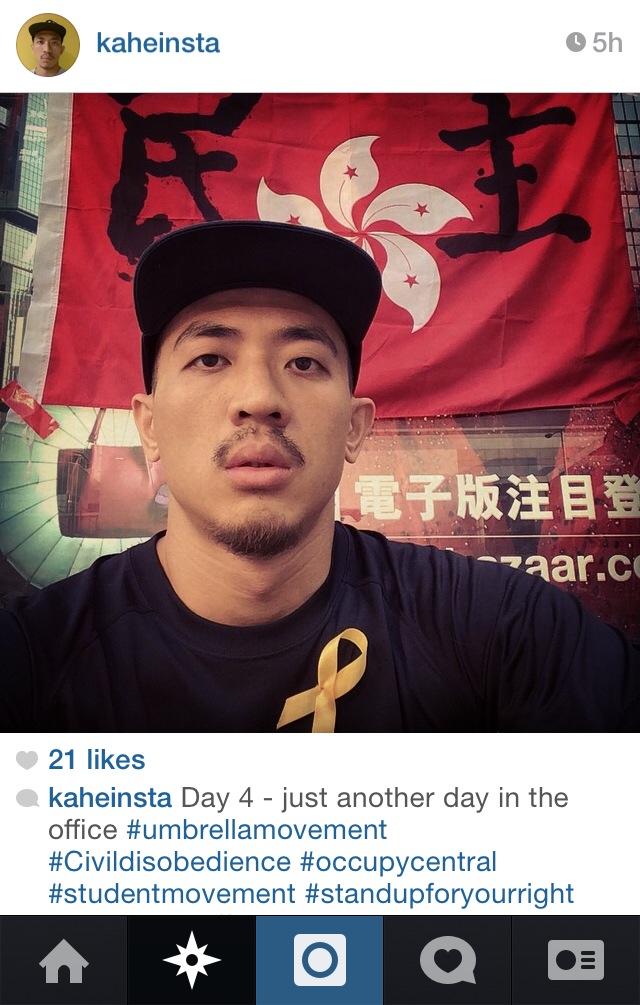The width and height of the screenshot is (640, 1005).
Task: Switch to the activity heart tab
Action: coord(447,960)
